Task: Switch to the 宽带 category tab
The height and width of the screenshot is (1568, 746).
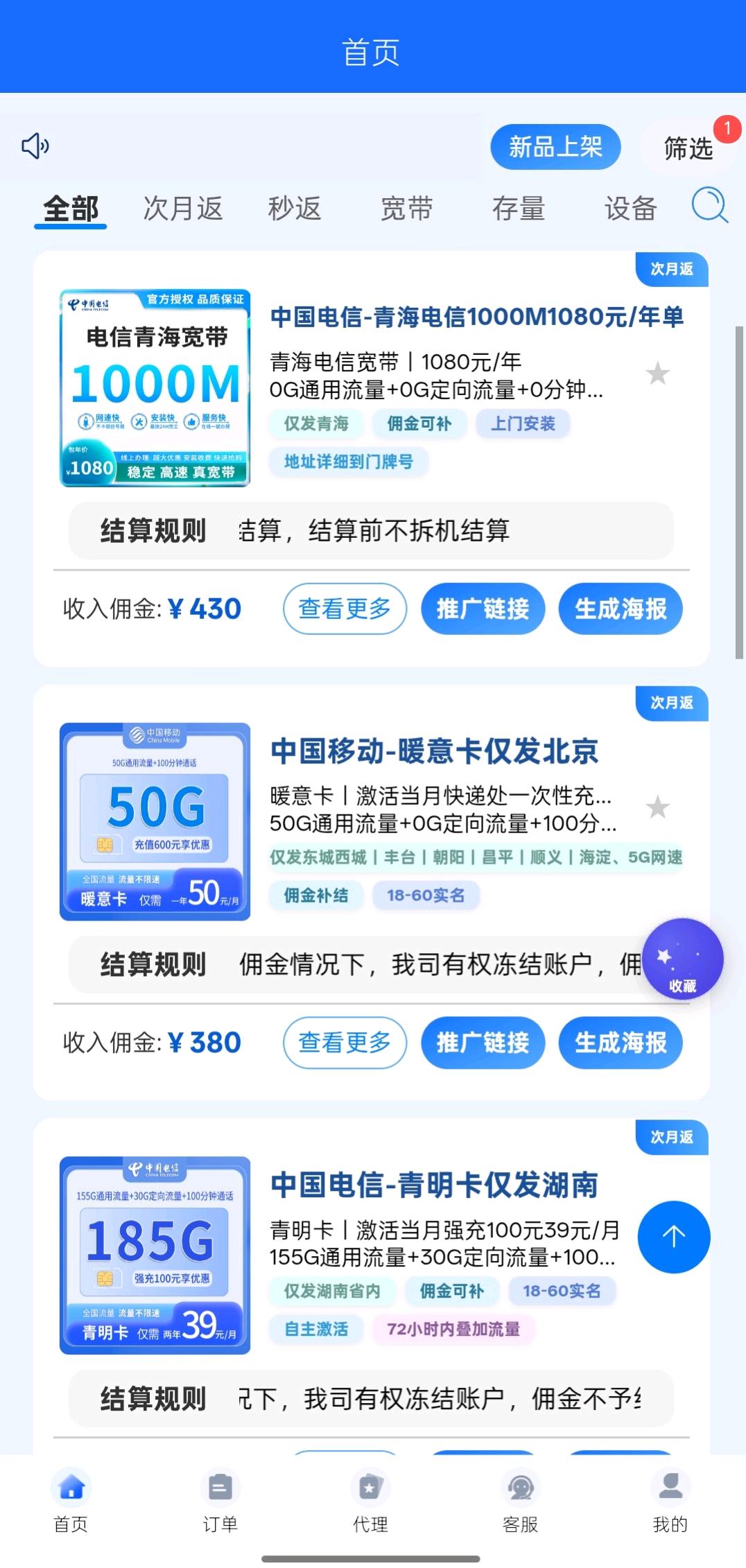Action: pyautogui.click(x=407, y=209)
